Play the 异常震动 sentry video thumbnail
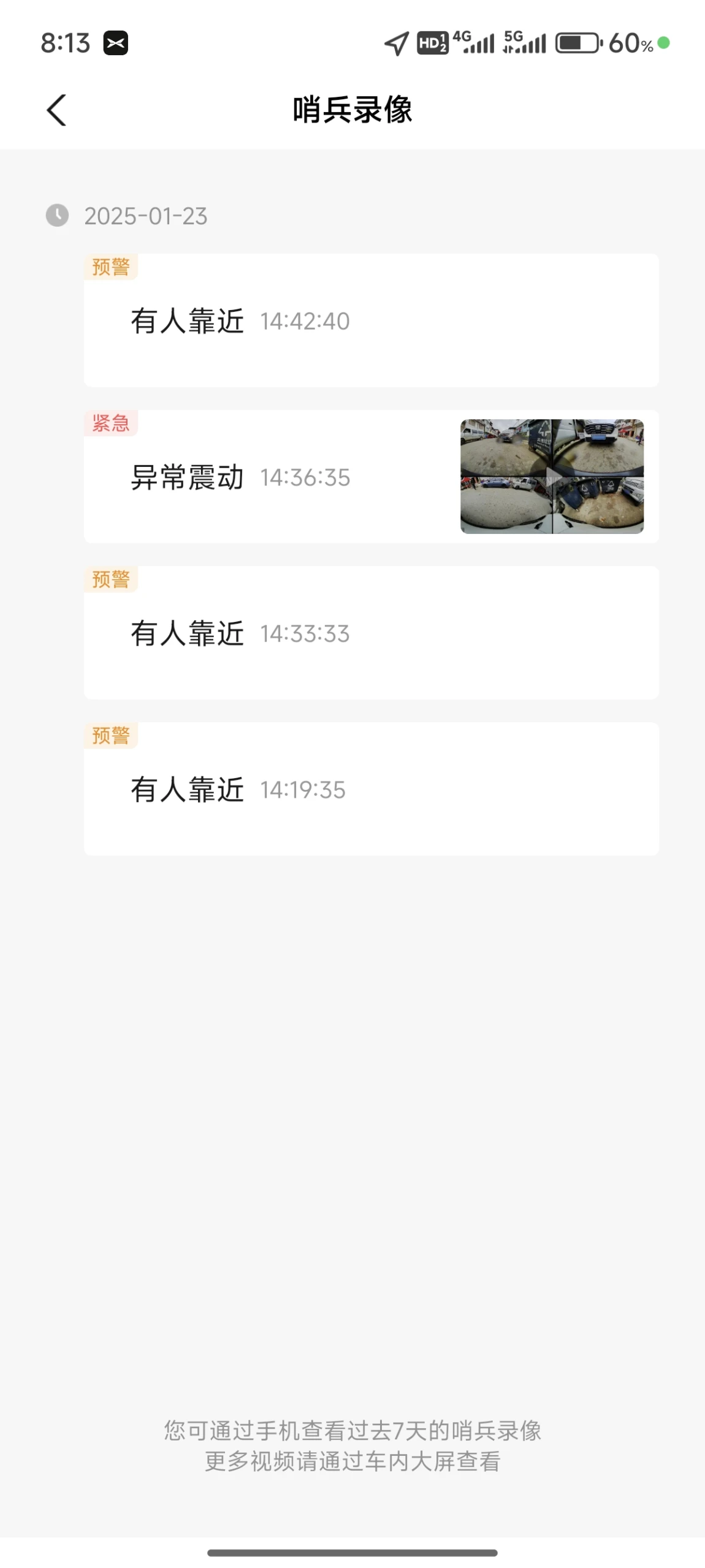 coord(552,476)
